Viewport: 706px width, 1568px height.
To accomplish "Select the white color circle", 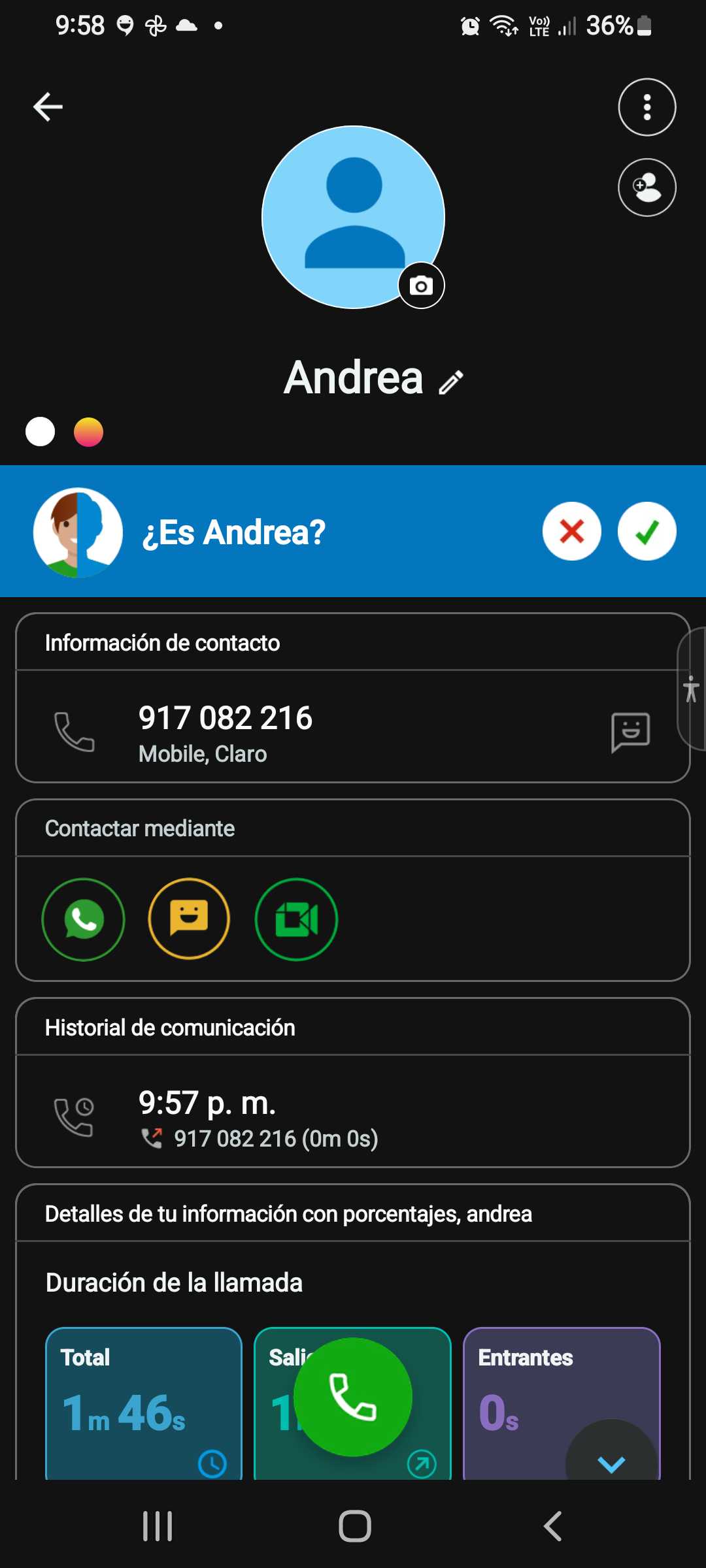I will pos(40,432).
